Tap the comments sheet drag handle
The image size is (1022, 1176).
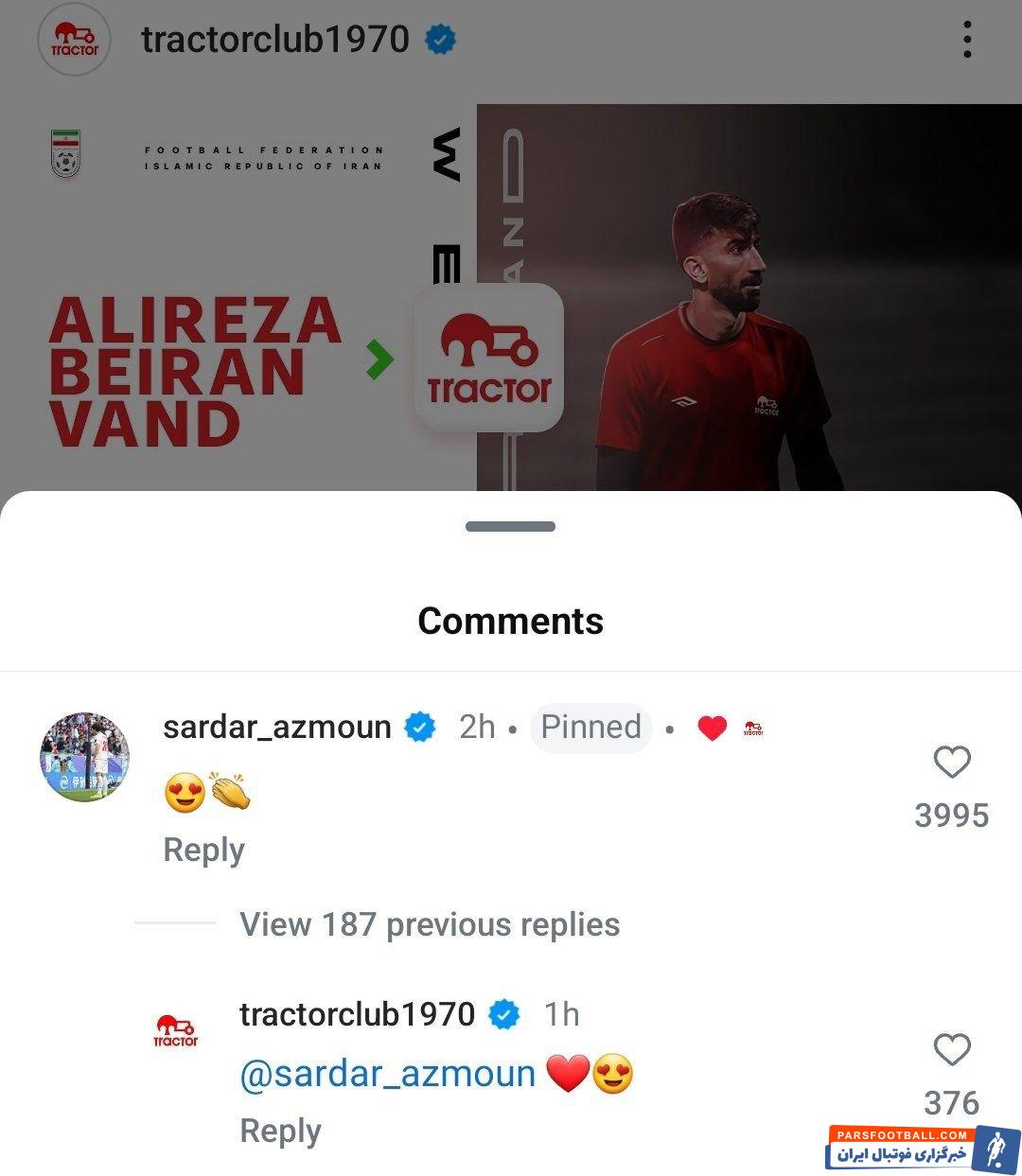[x=510, y=526]
